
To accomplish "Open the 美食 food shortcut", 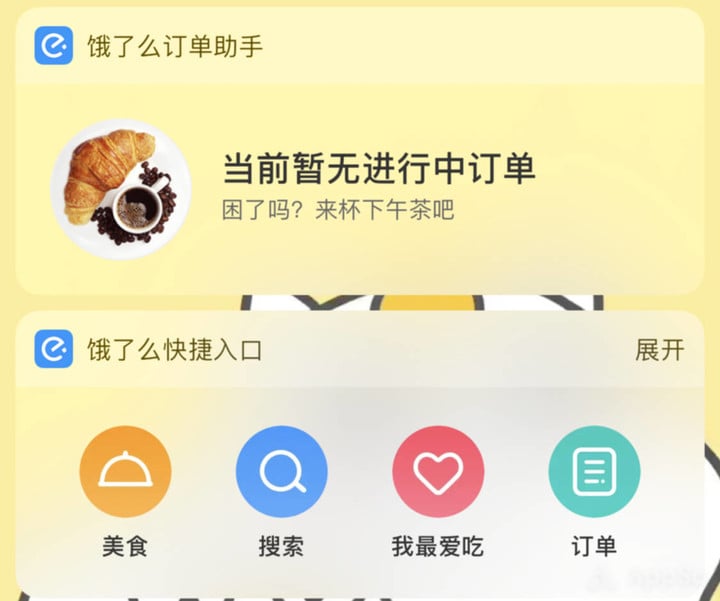I will point(125,472).
